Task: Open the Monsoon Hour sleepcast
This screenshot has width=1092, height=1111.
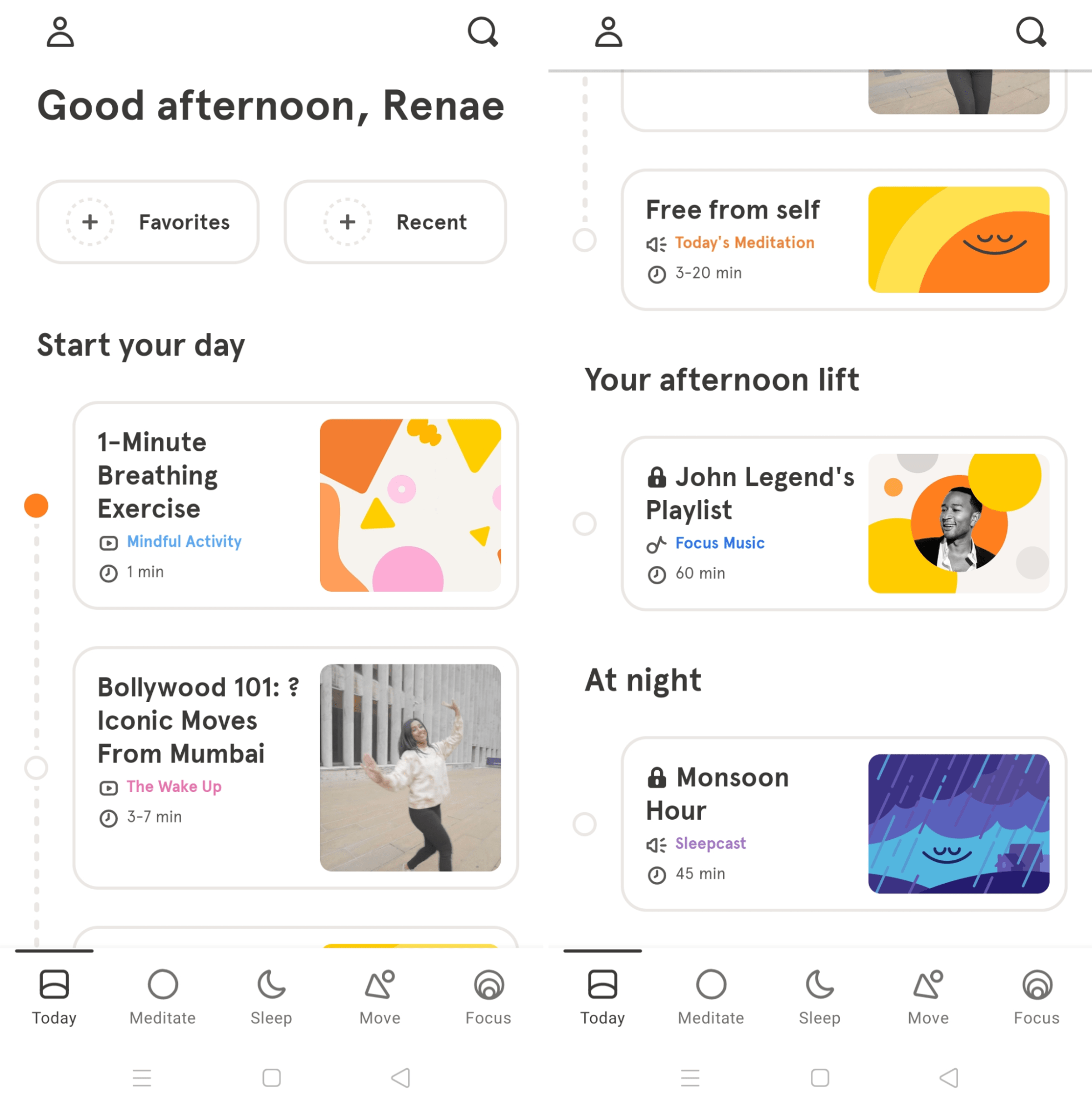Action: 843,823
